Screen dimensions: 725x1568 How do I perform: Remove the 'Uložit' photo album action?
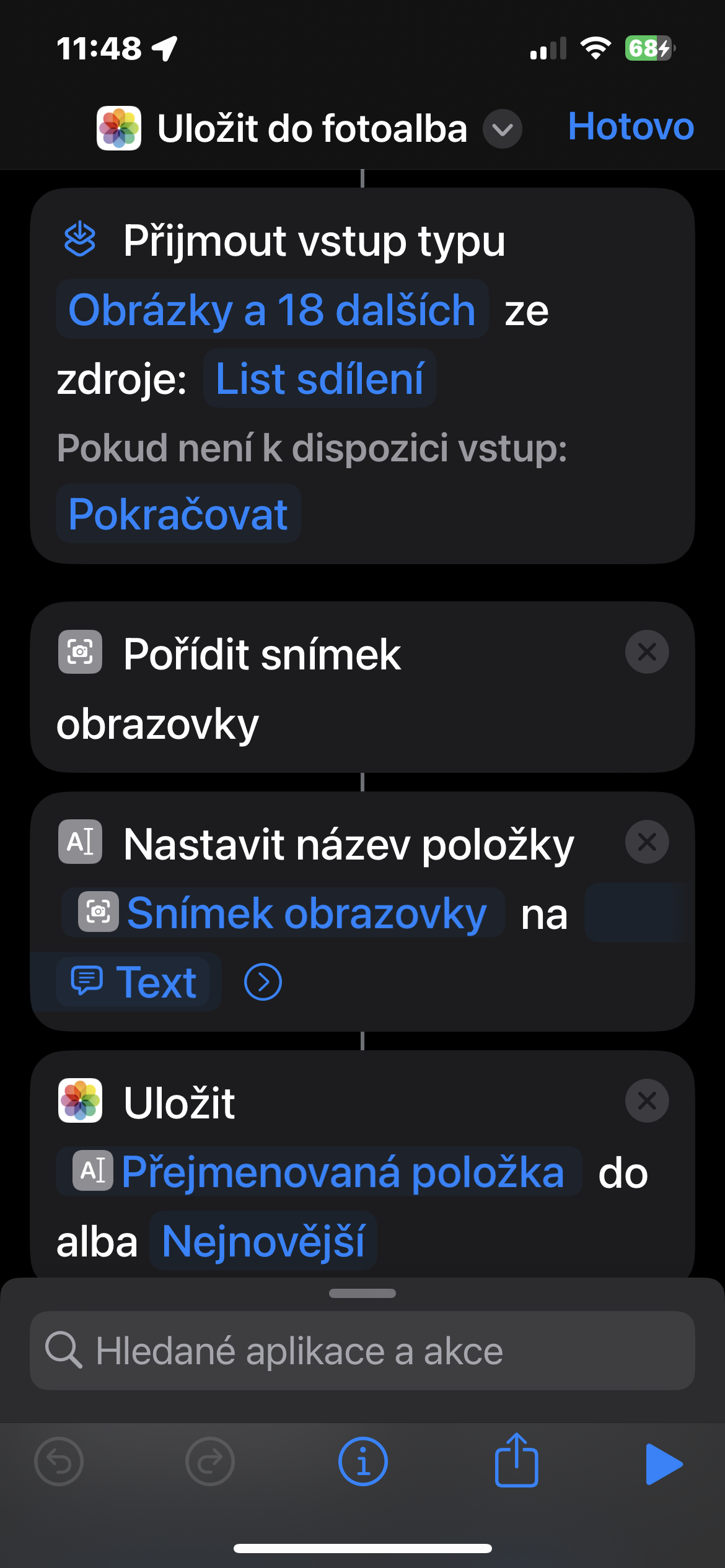(646, 1101)
